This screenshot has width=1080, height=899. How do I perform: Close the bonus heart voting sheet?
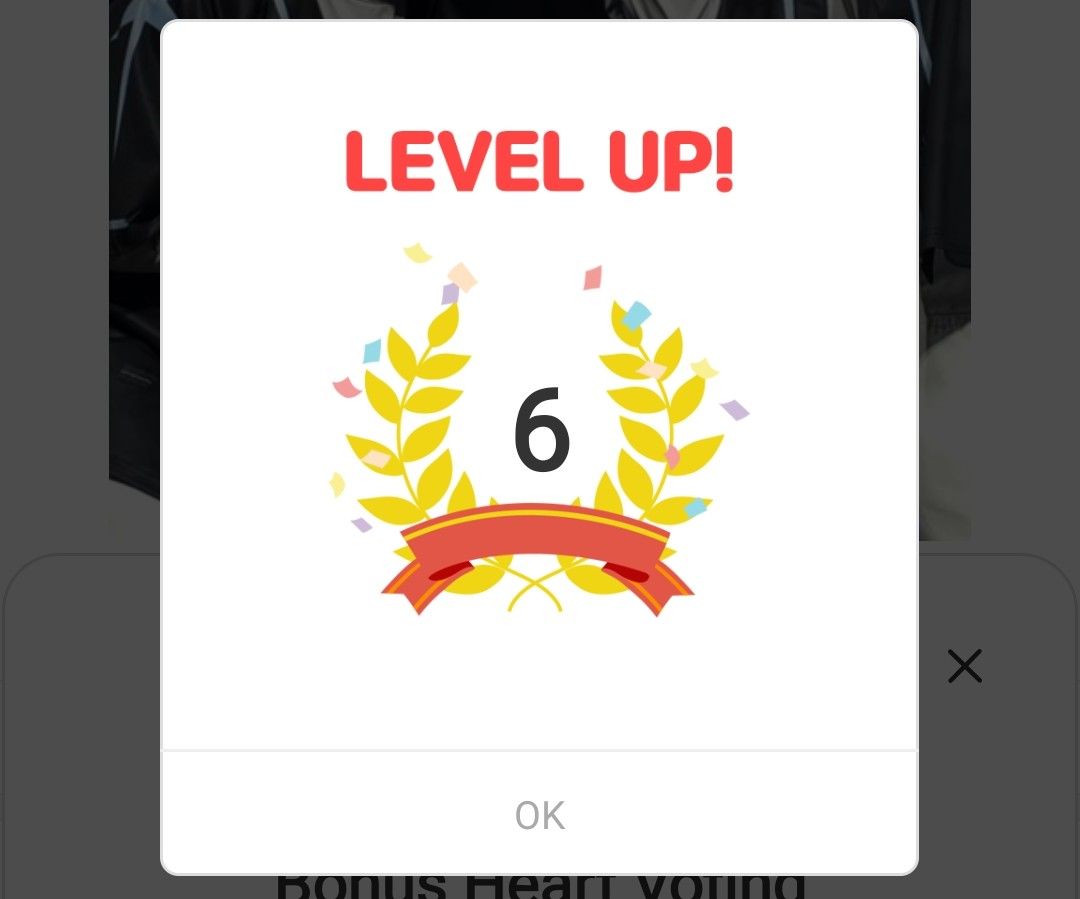[964, 666]
